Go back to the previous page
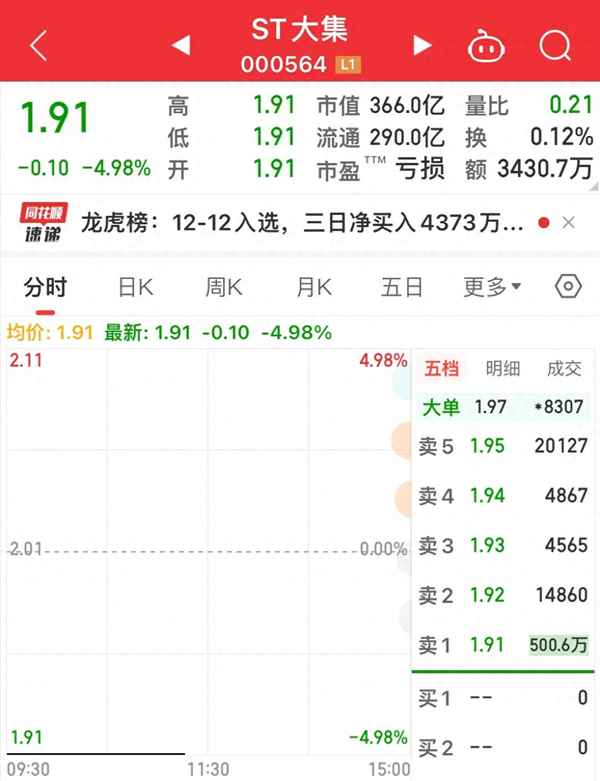 [38, 45]
